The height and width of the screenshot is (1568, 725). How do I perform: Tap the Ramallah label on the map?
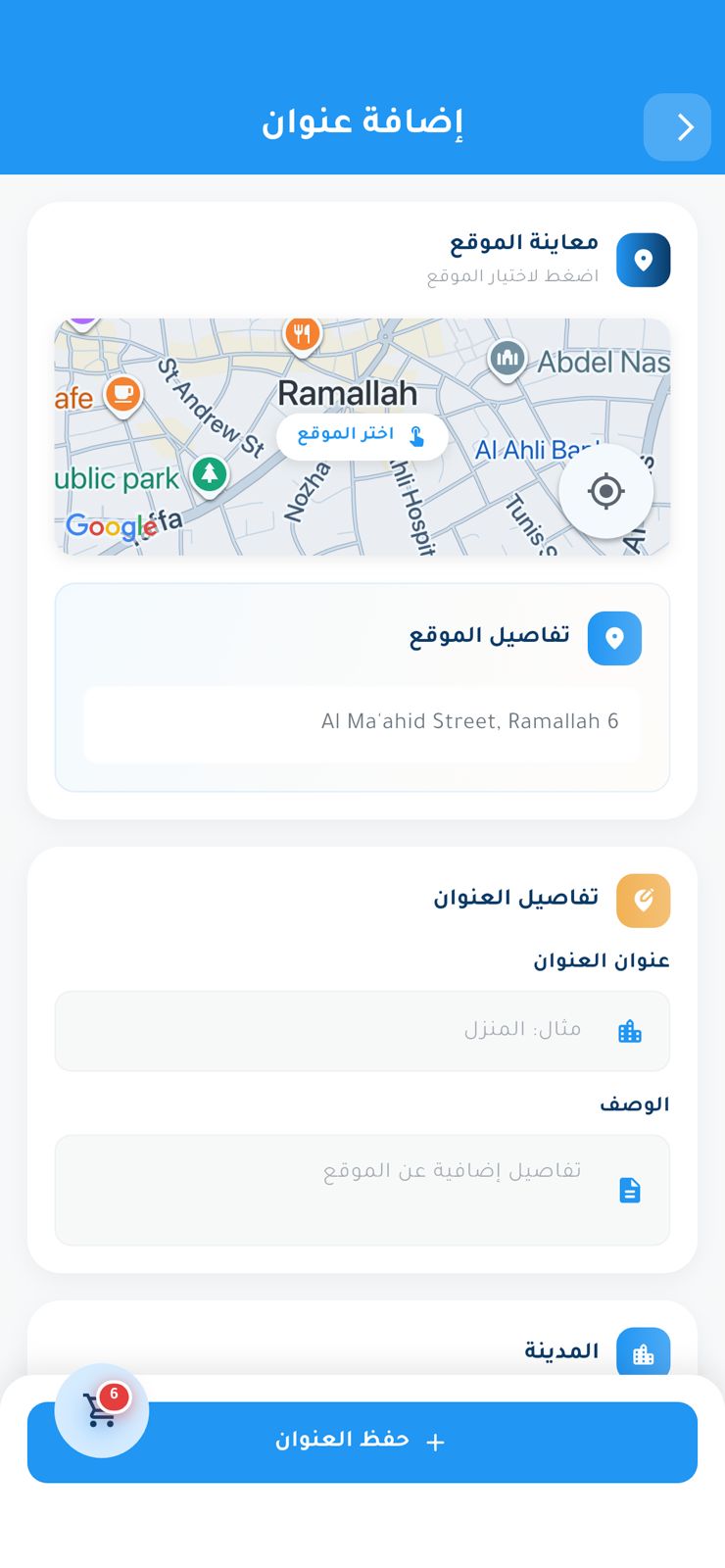(349, 393)
